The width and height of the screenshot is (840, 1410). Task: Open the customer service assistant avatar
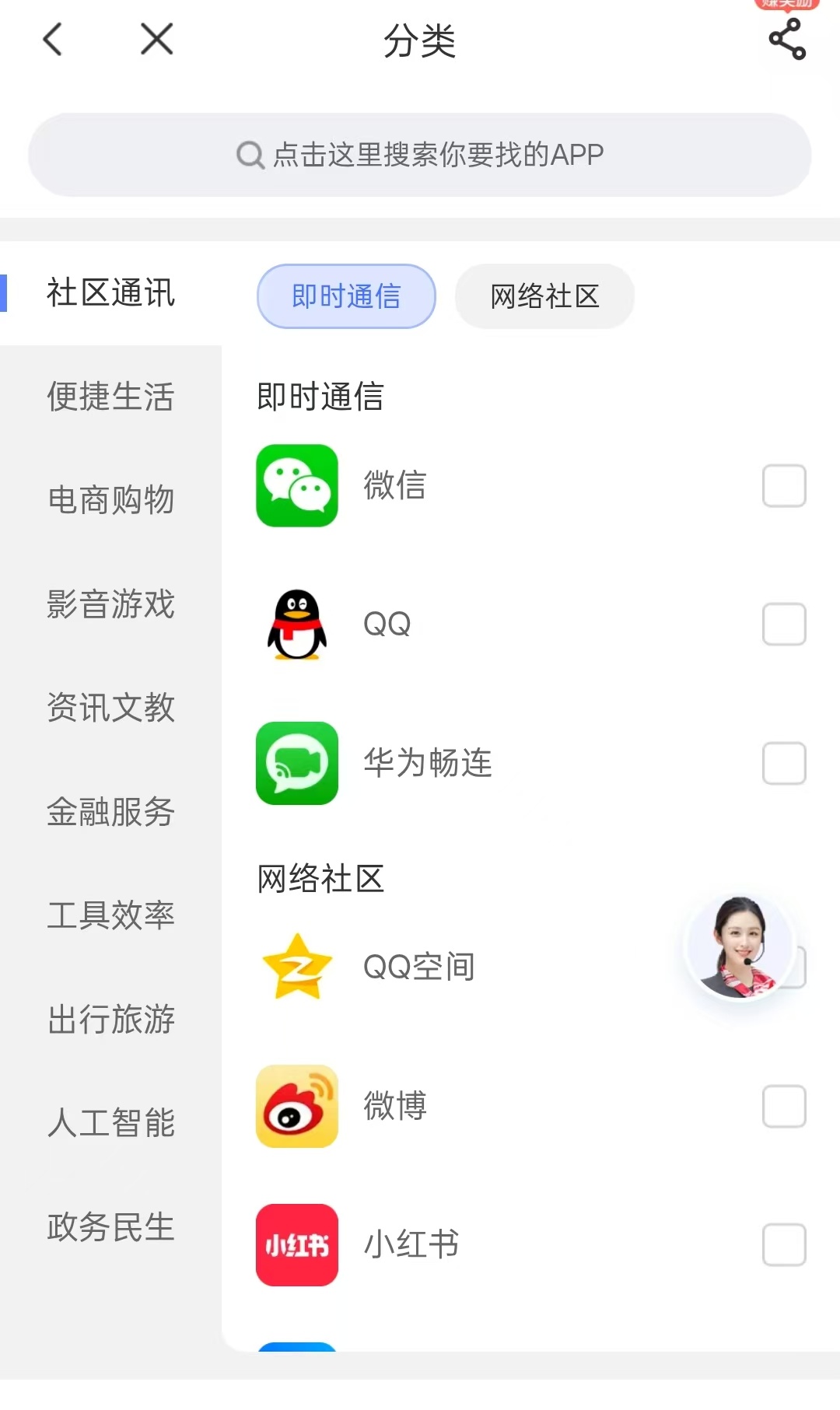[739, 946]
